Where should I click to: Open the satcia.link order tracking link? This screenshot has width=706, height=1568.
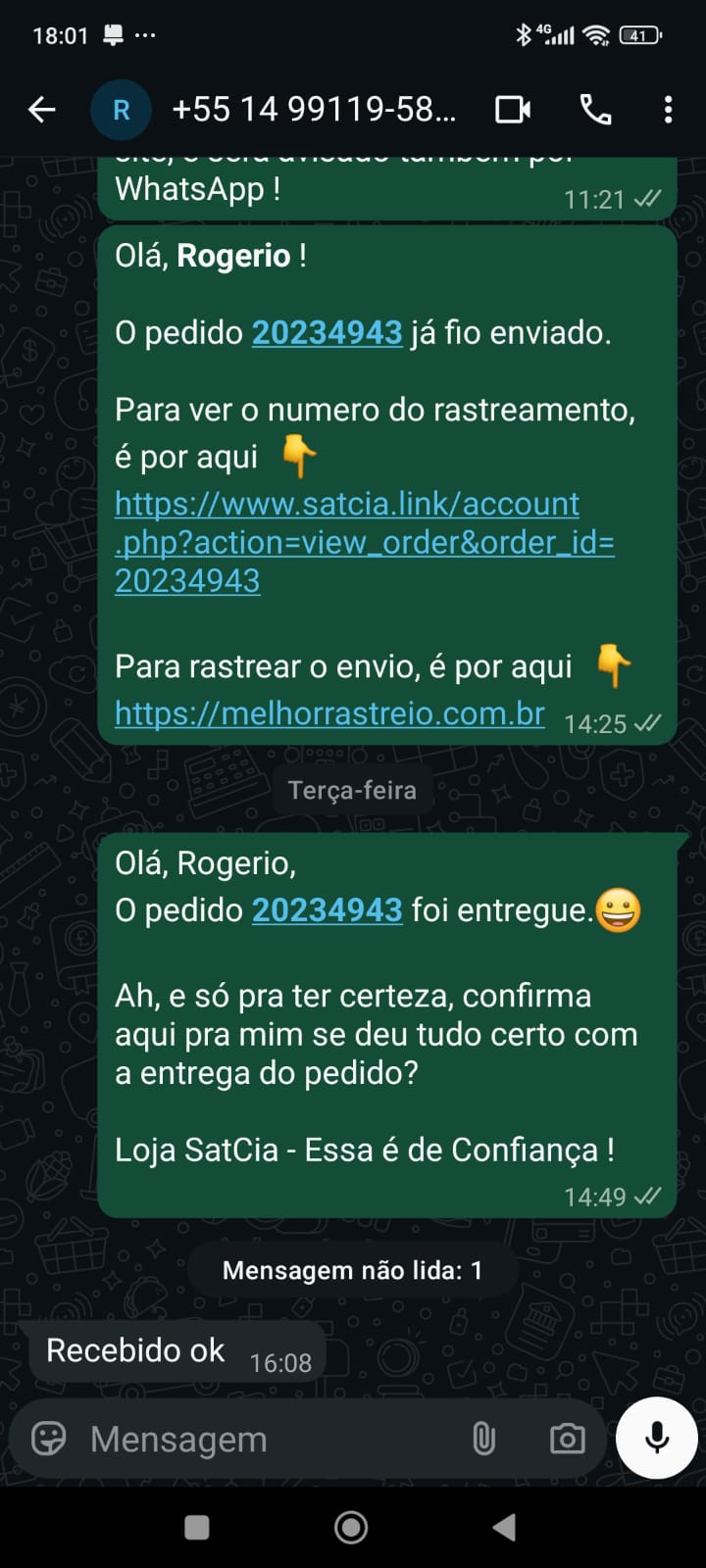(x=364, y=542)
